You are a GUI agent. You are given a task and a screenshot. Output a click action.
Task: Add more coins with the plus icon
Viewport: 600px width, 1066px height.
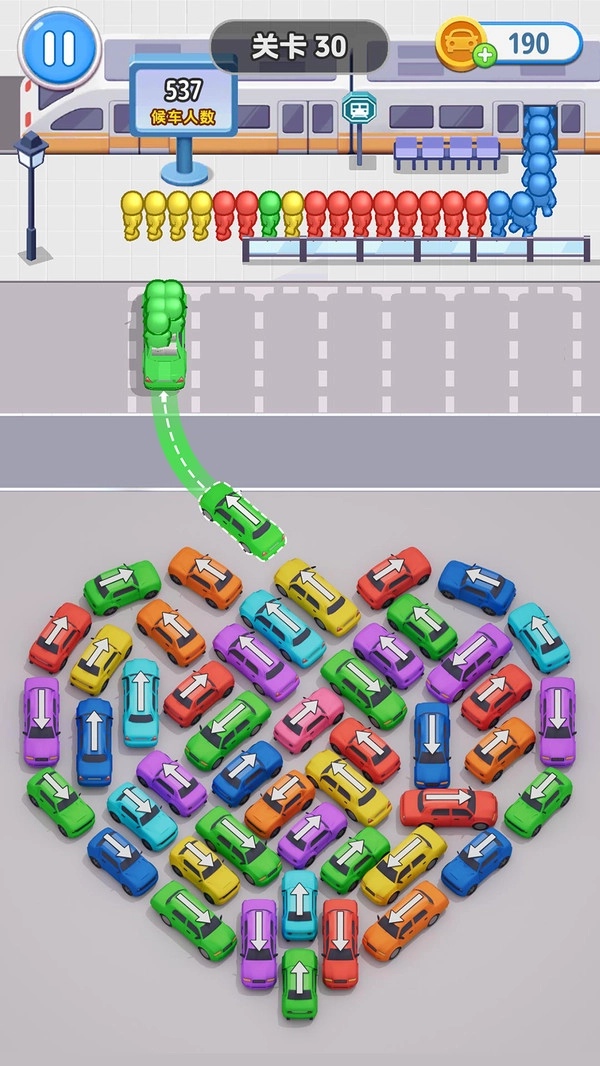[486, 55]
